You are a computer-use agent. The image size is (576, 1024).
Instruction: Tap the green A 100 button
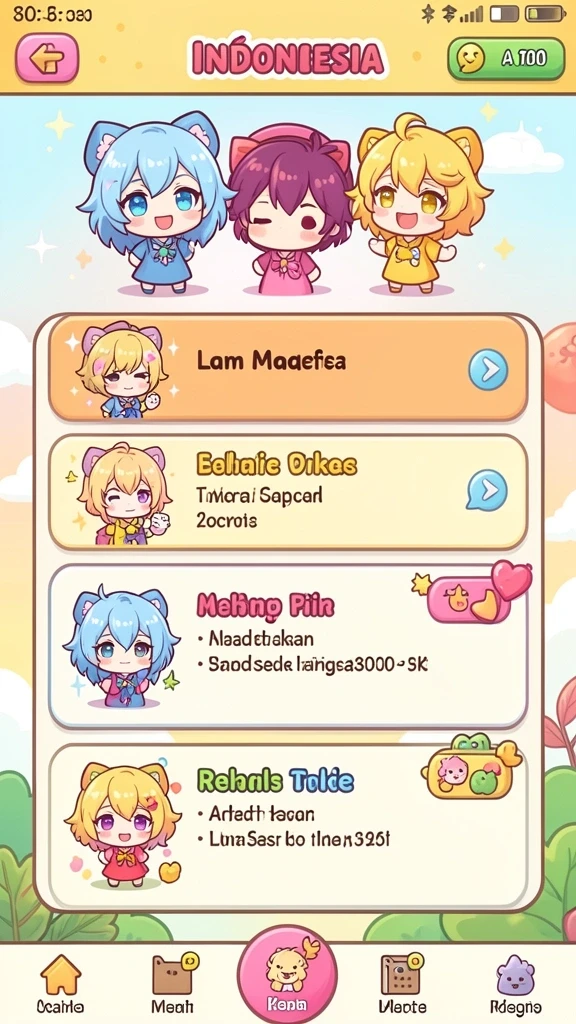pos(505,59)
